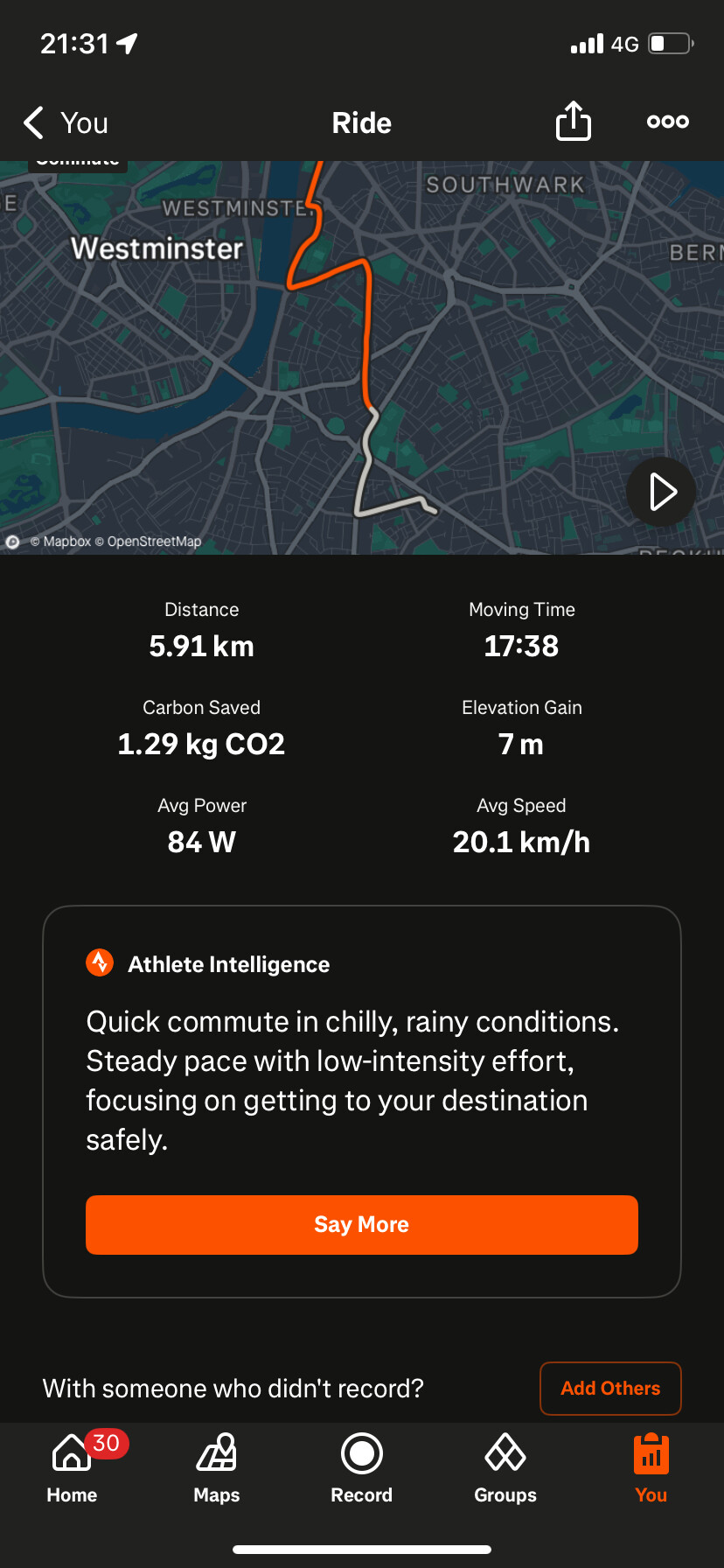
Task: Open the ride route map
Action: 362,357
